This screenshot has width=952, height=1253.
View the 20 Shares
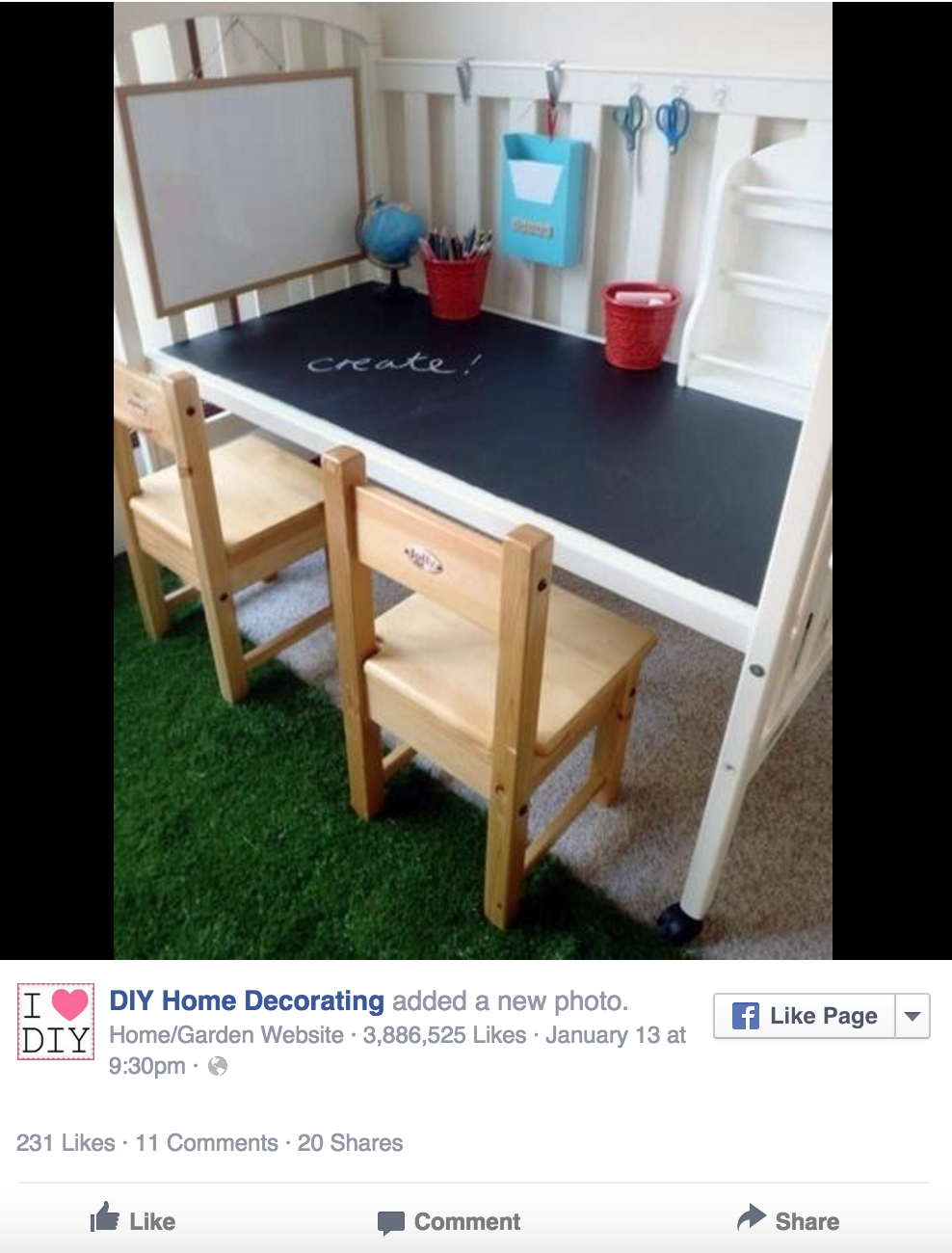pos(350,1143)
